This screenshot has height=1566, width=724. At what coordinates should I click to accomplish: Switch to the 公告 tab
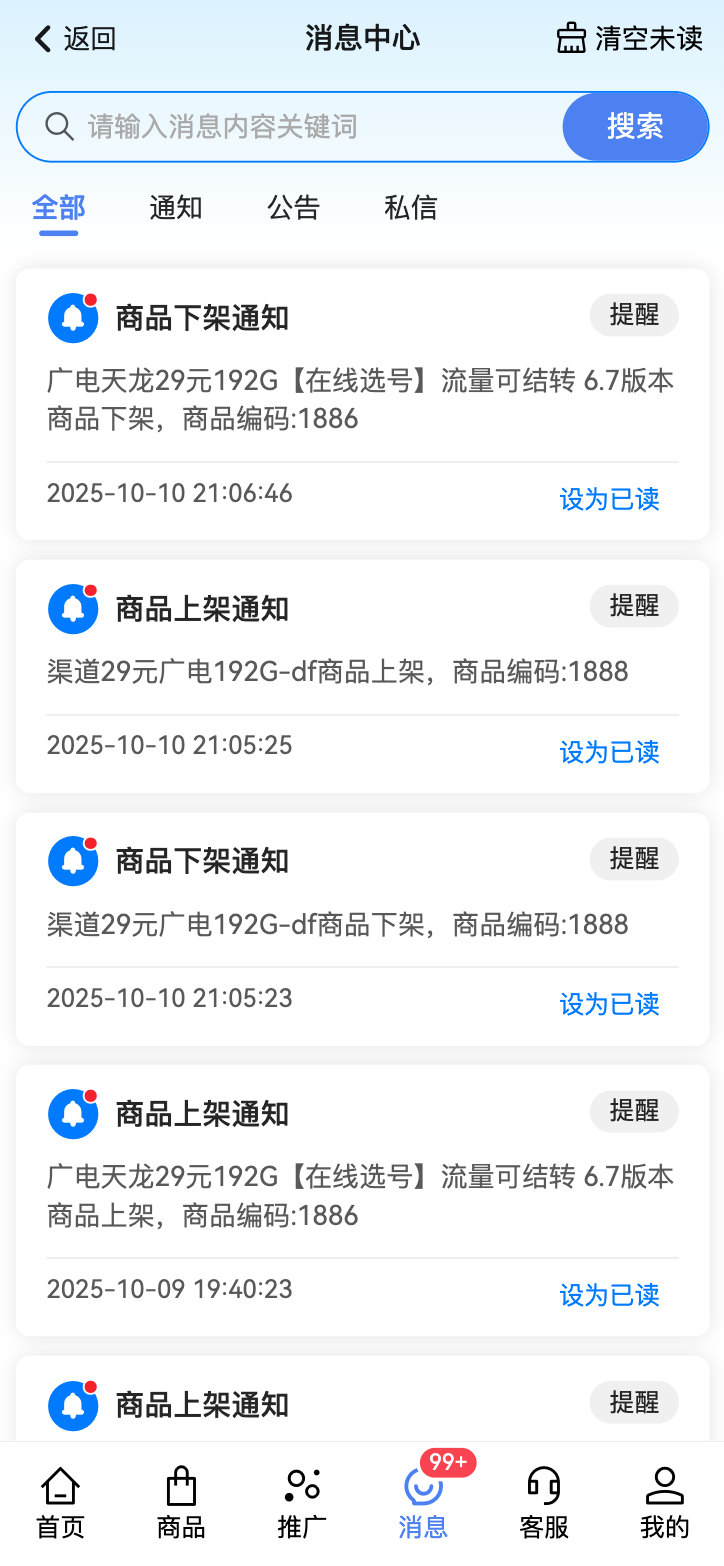tap(293, 208)
